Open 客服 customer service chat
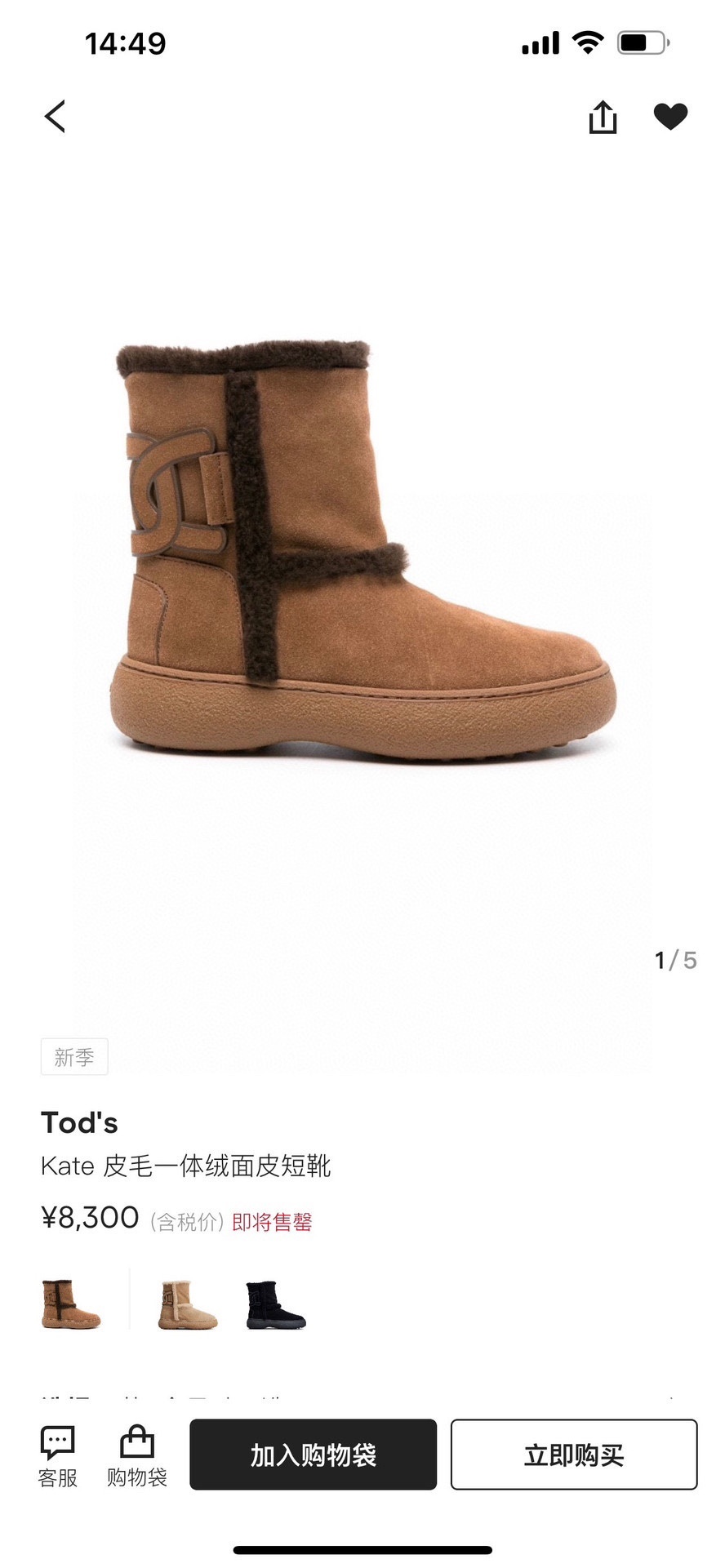This screenshot has height=1568, width=725. 57,1457
